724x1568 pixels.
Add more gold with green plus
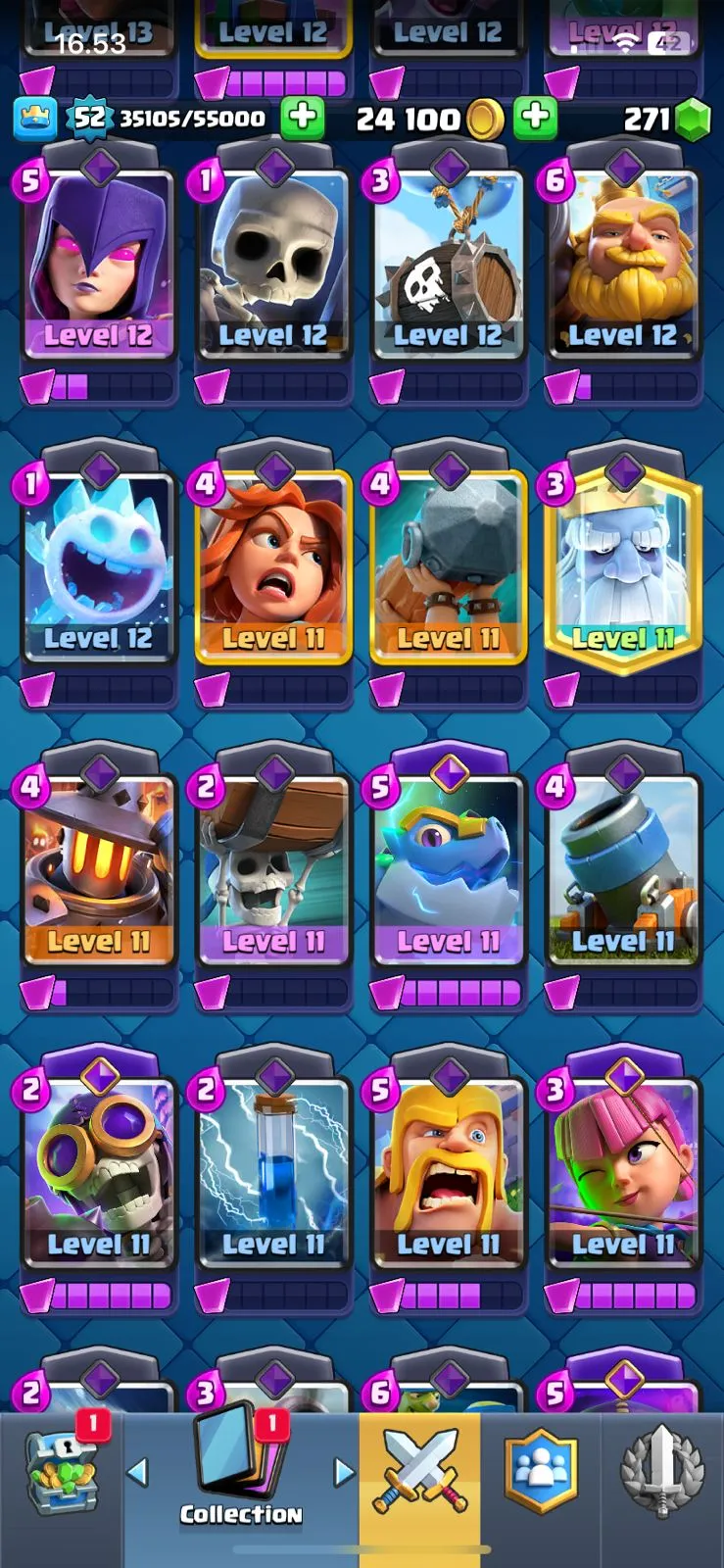535,119
